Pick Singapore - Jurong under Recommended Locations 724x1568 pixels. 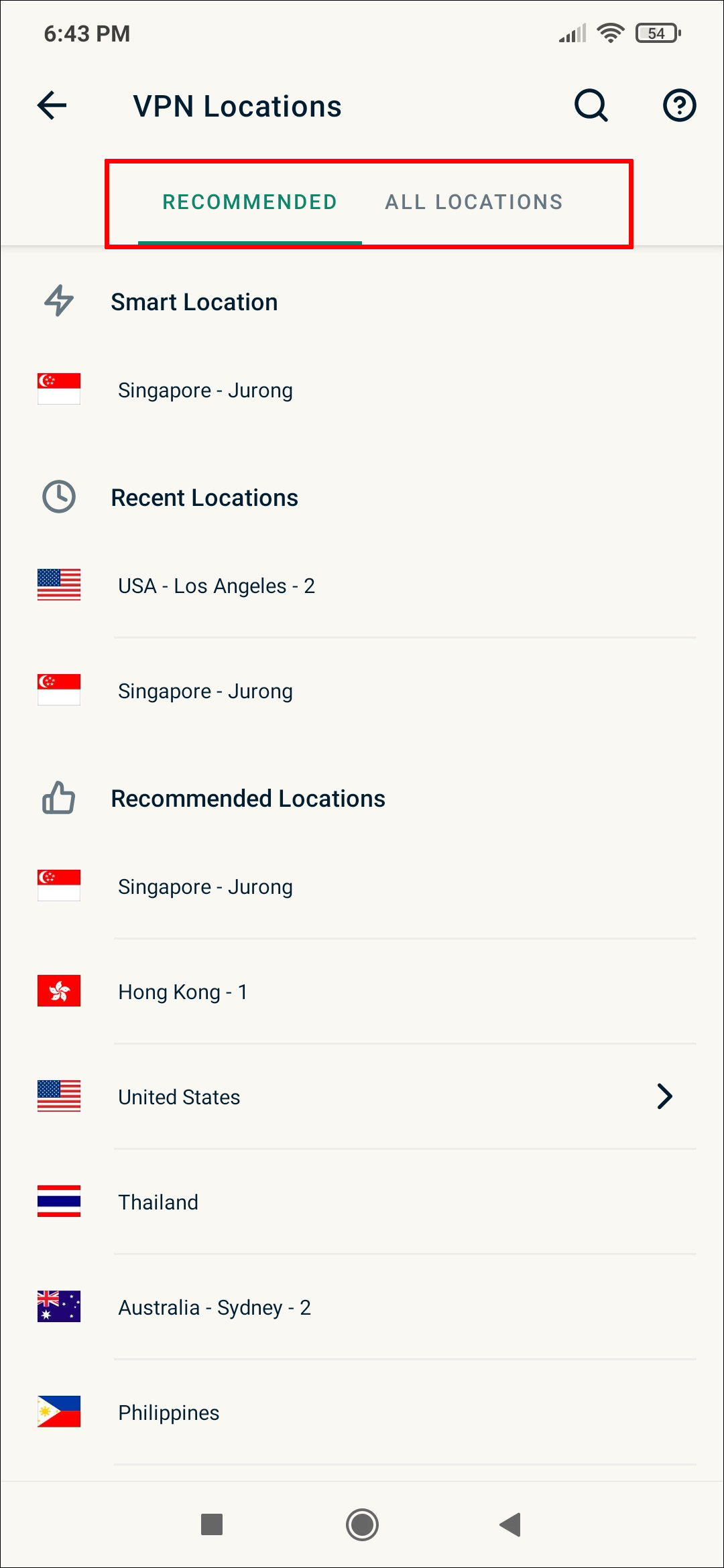pos(205,887)
